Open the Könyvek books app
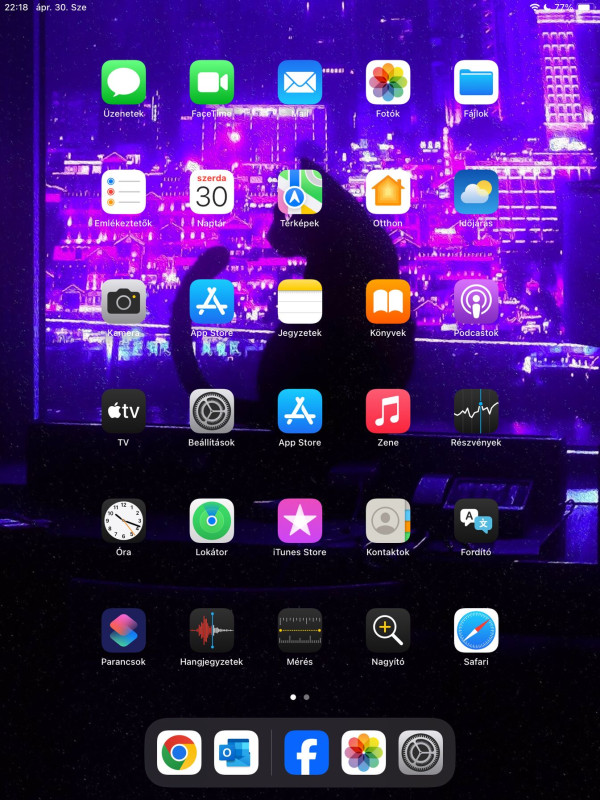The width and height of the screenshot is (600, 800). (388, 301)
